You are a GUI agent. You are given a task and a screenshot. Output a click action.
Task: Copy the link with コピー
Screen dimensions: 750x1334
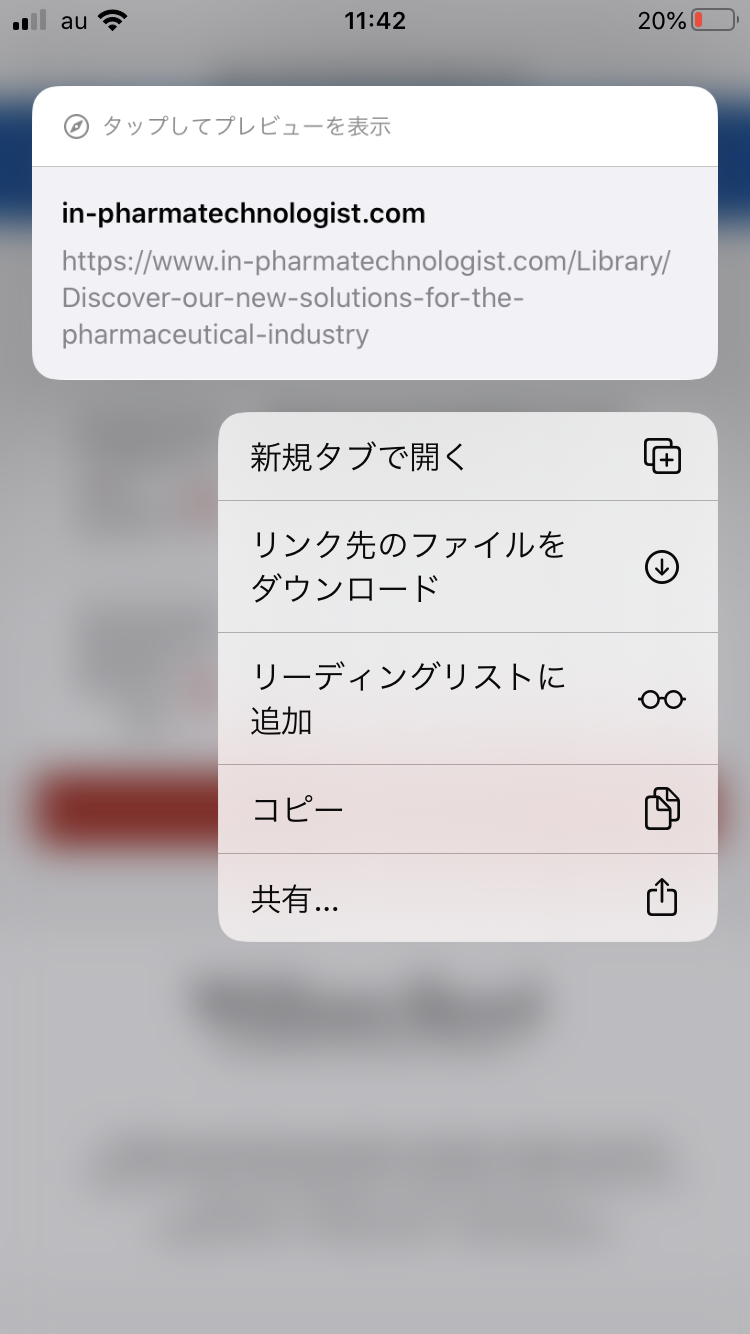coord(467,809)
